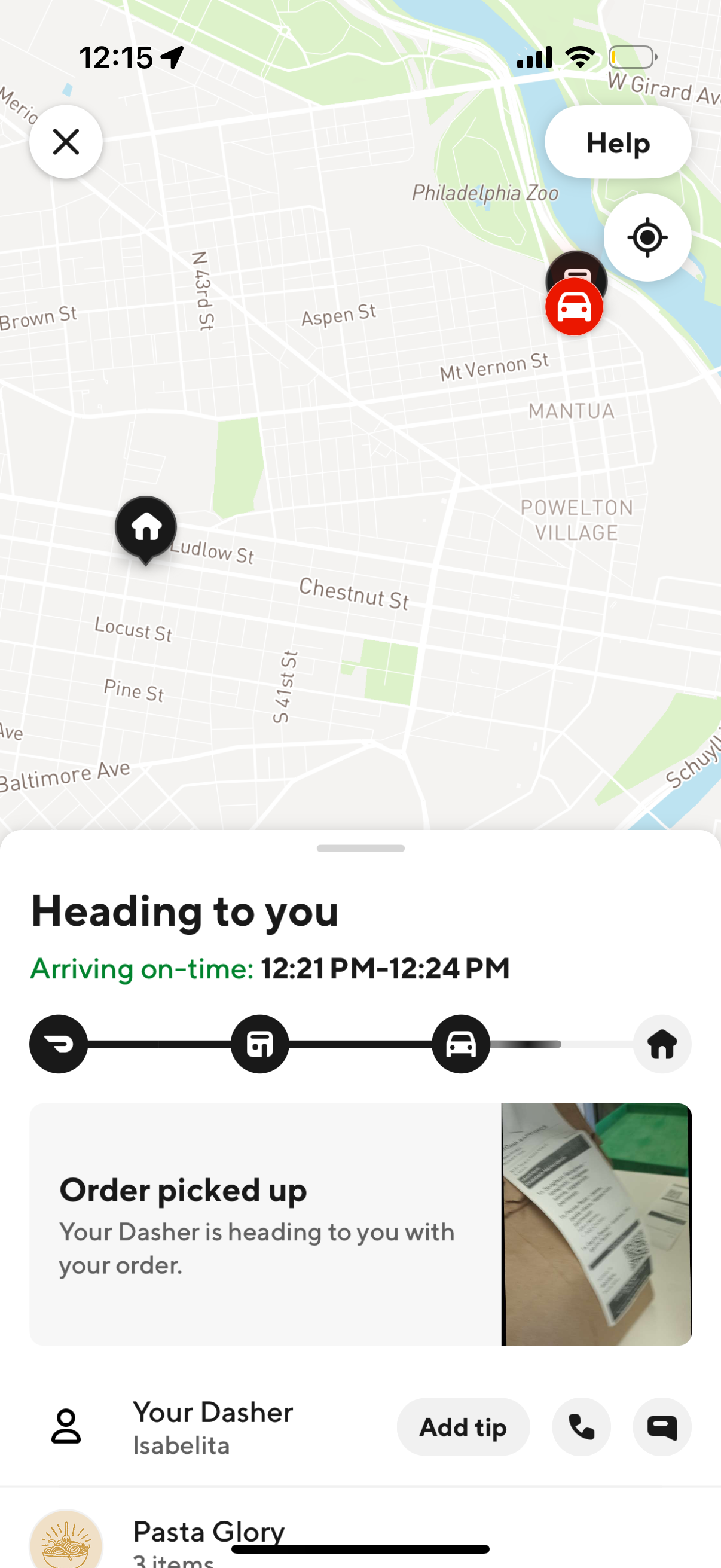Open the Help menu

click(617, 142)
